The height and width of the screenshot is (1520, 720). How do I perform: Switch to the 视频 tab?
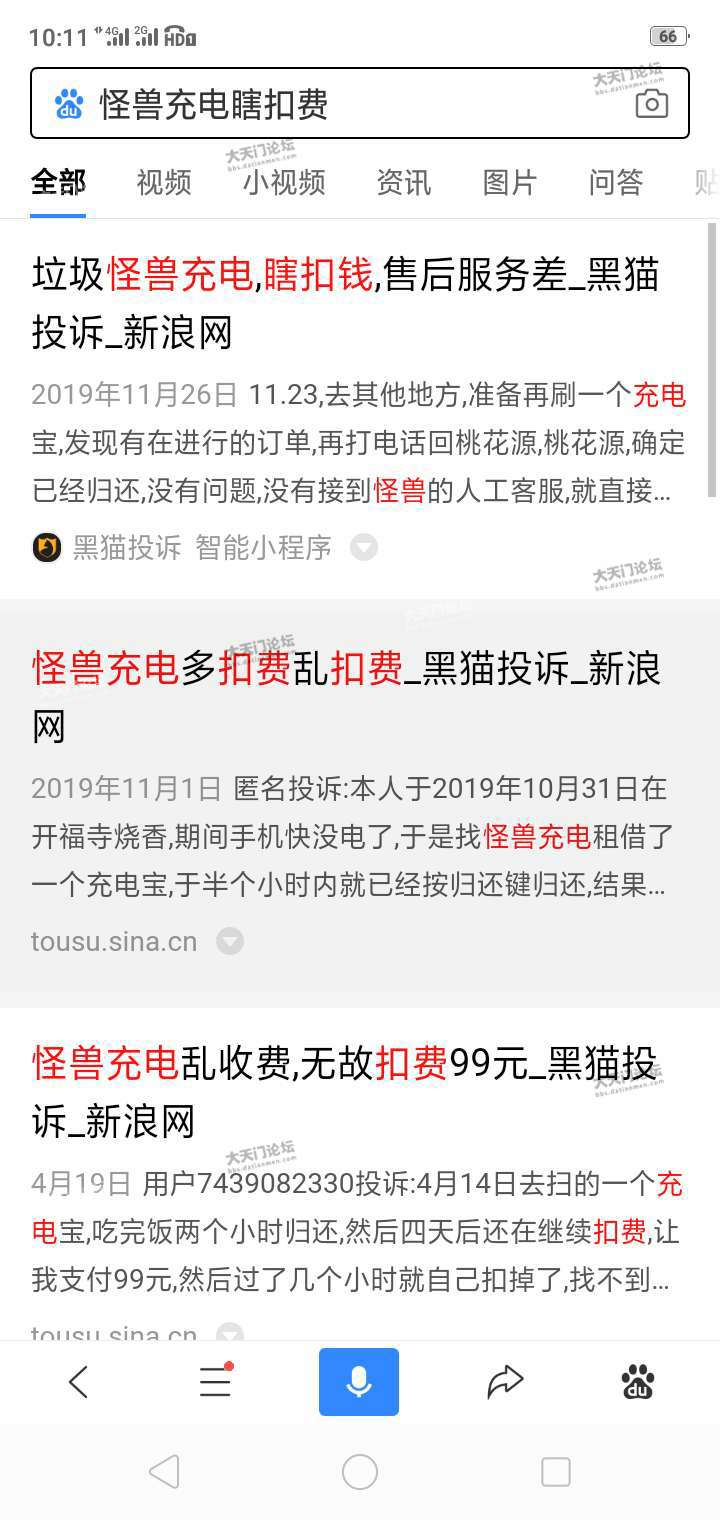tap(164, 182)
